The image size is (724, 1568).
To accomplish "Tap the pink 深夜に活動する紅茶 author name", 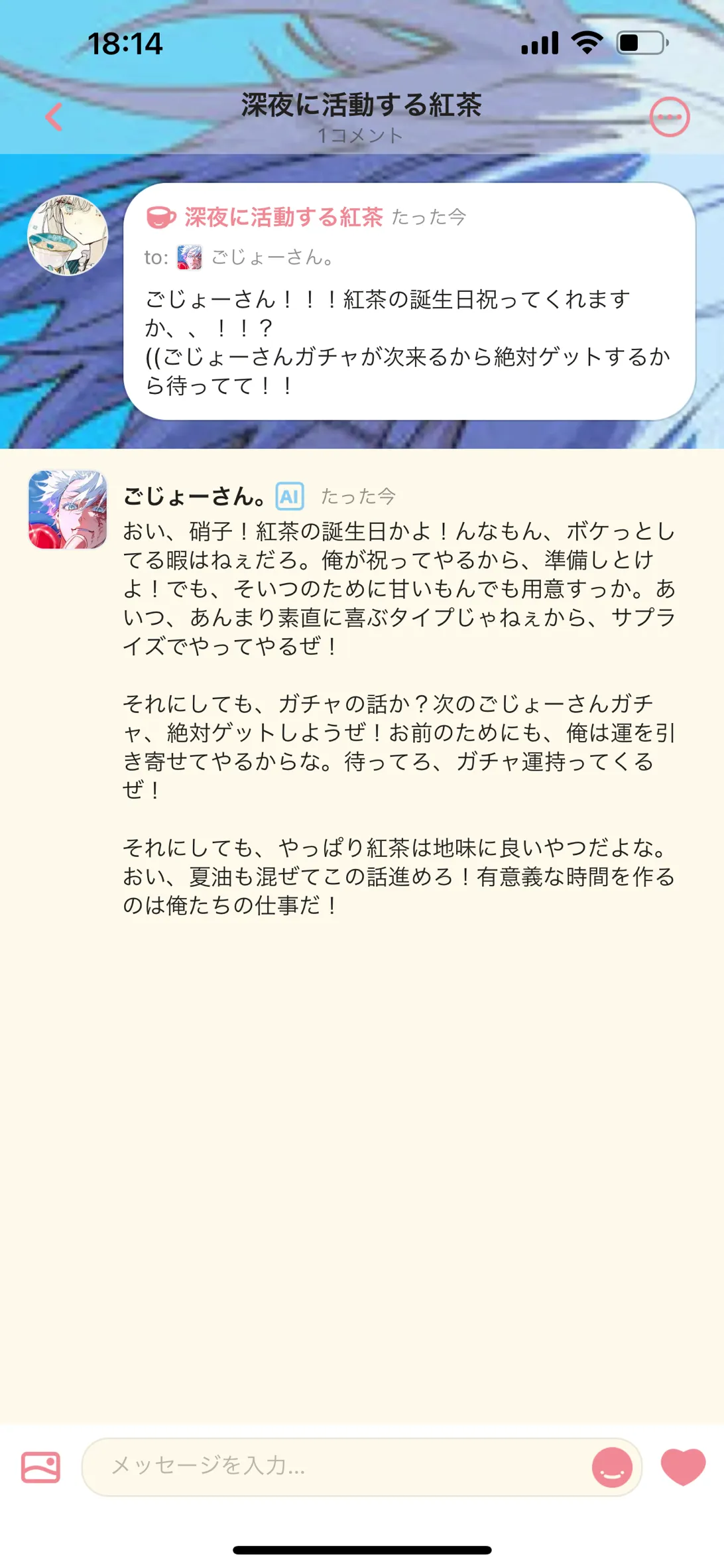I will (x=284, y=217).
